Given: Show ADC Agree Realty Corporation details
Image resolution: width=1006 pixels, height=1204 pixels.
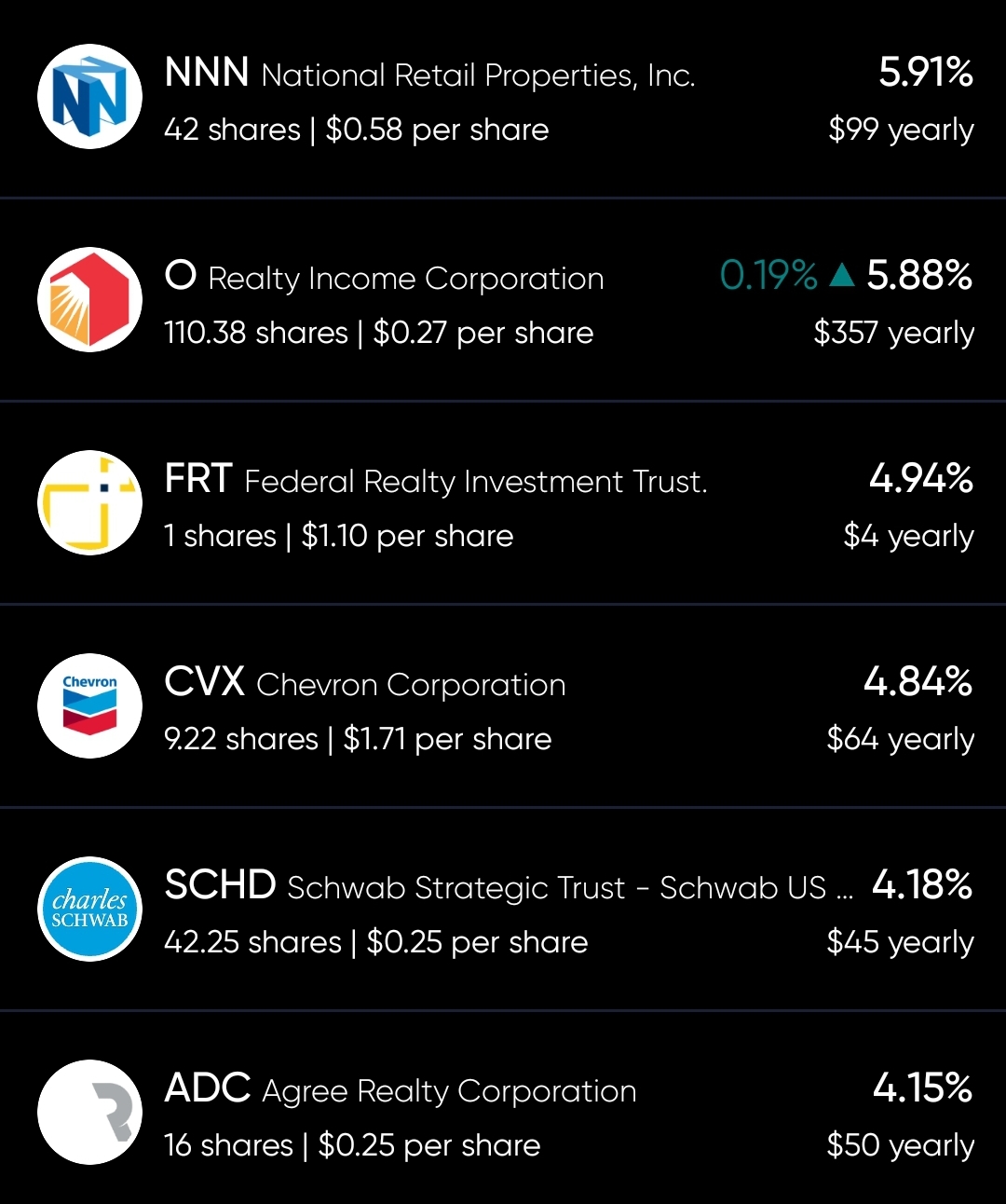Looking at the screenshot, I should point(503,1115).
